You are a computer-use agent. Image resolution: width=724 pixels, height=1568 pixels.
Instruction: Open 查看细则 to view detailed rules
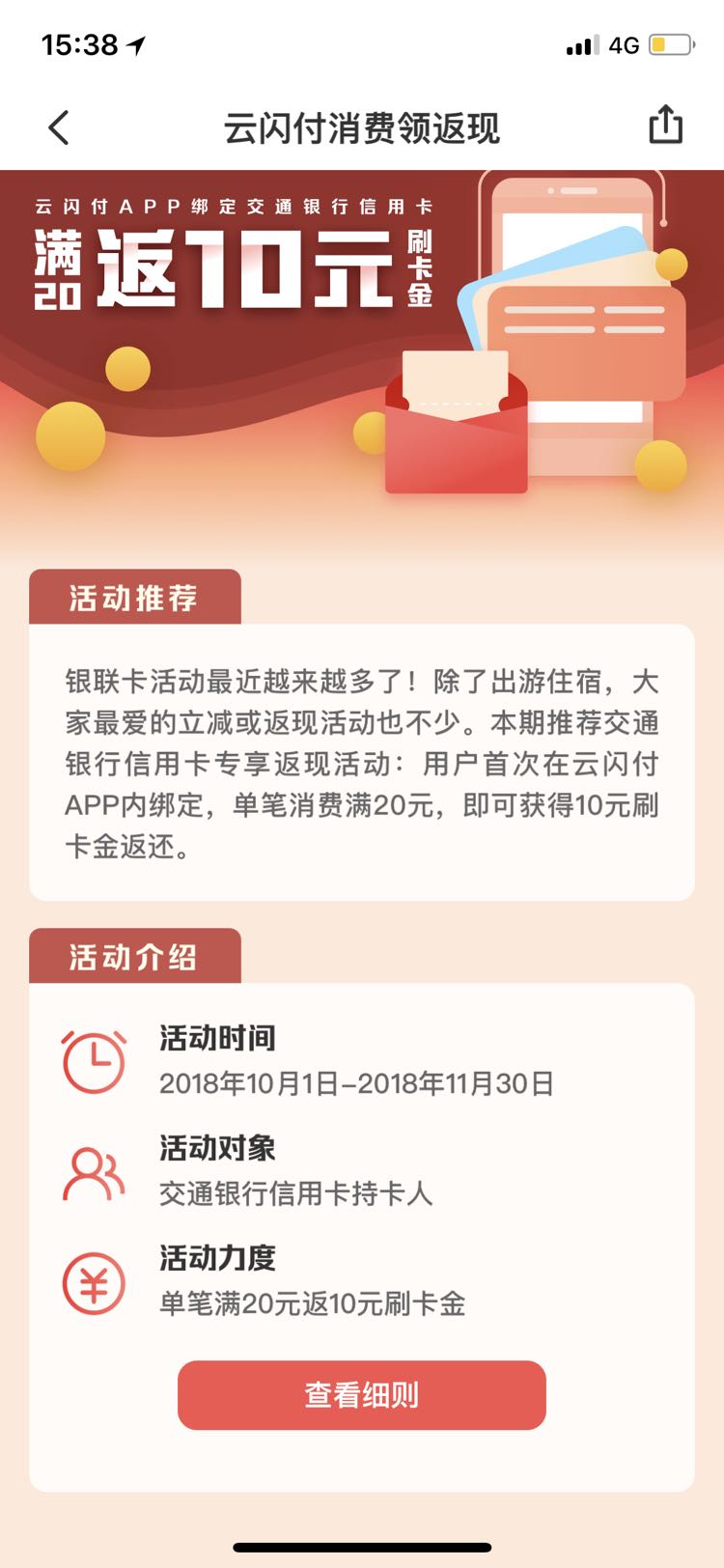pos(362,1395)
